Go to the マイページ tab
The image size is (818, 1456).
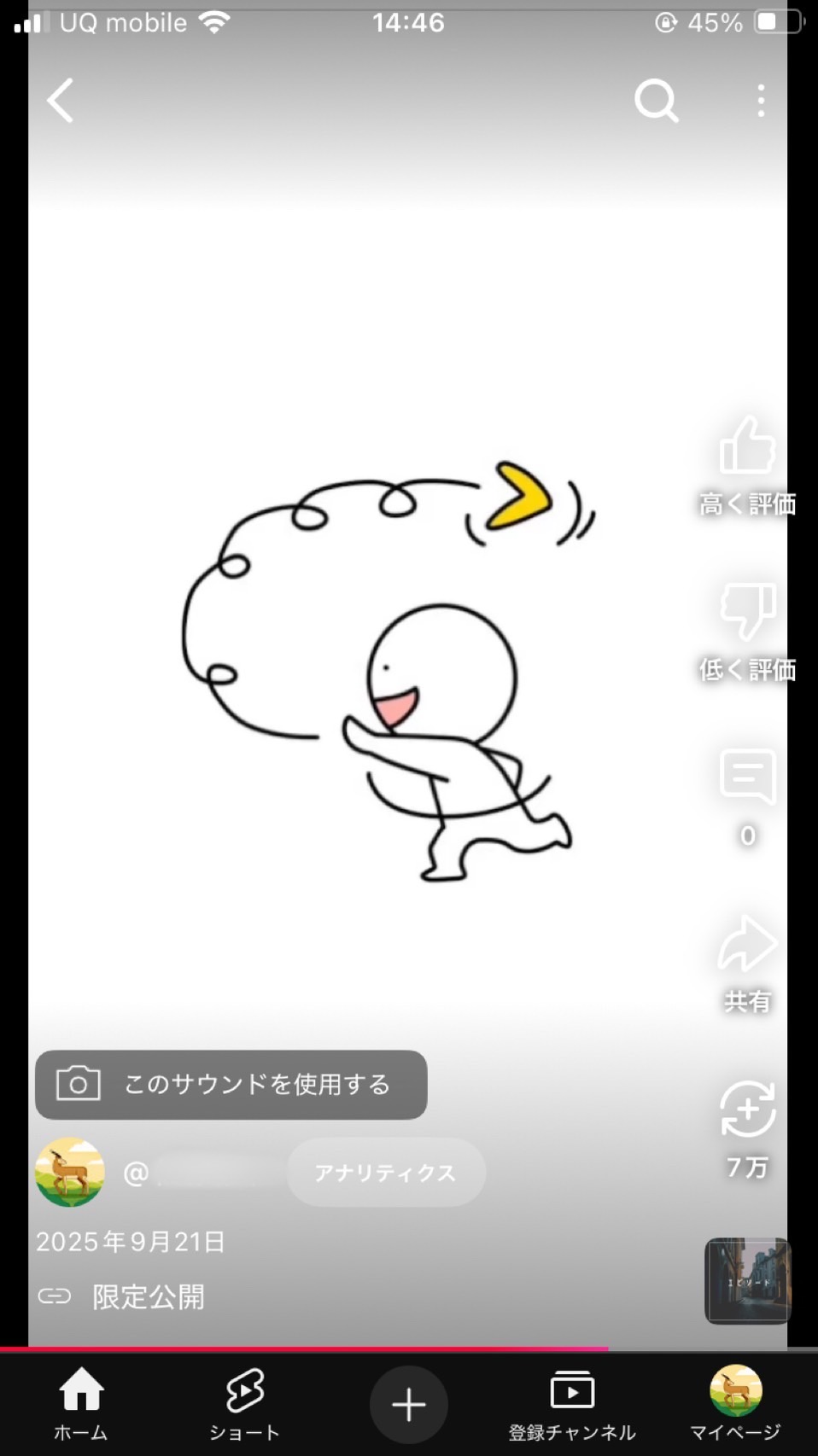(735, 1404)
